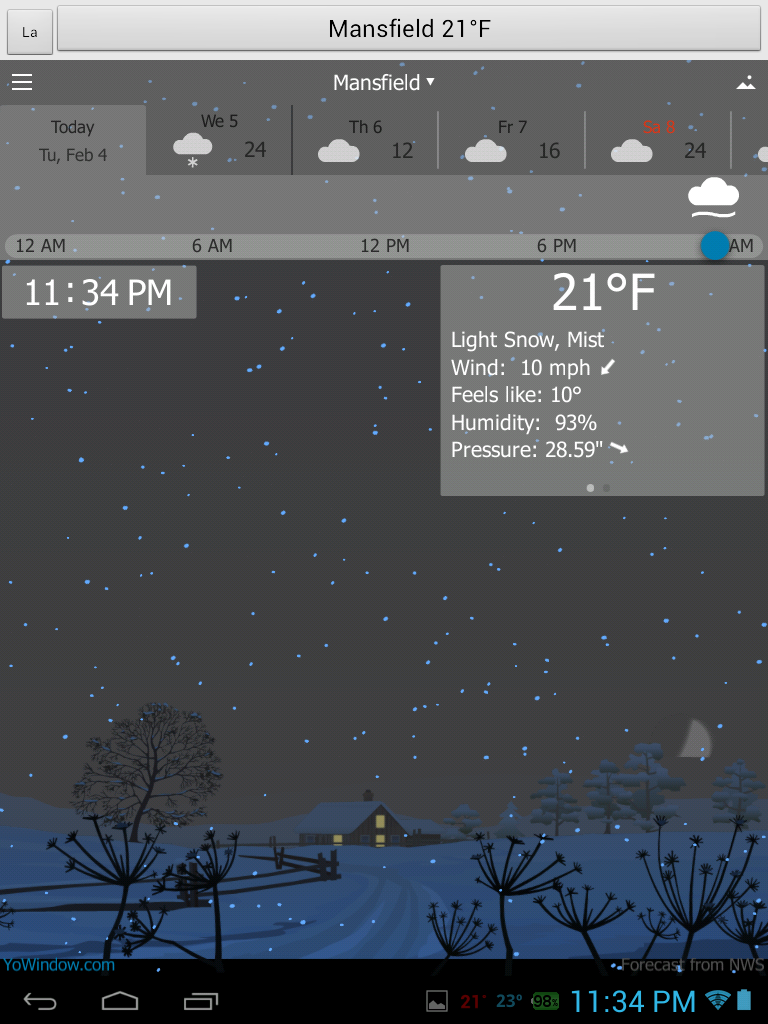Select the Th 6 forecast day

pyautogui.click(x=365, y=141)
